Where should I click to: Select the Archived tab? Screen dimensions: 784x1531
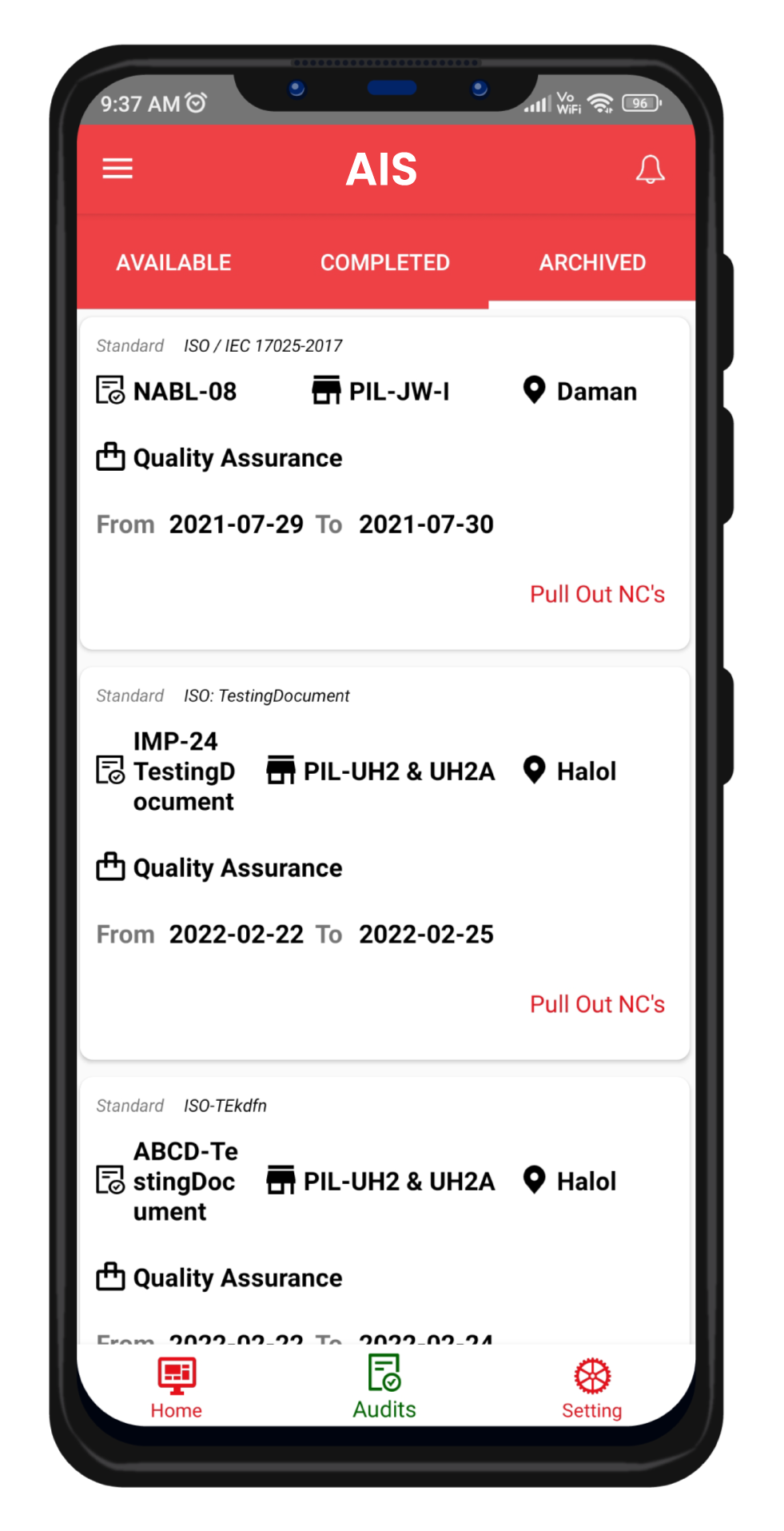(592, 262)
